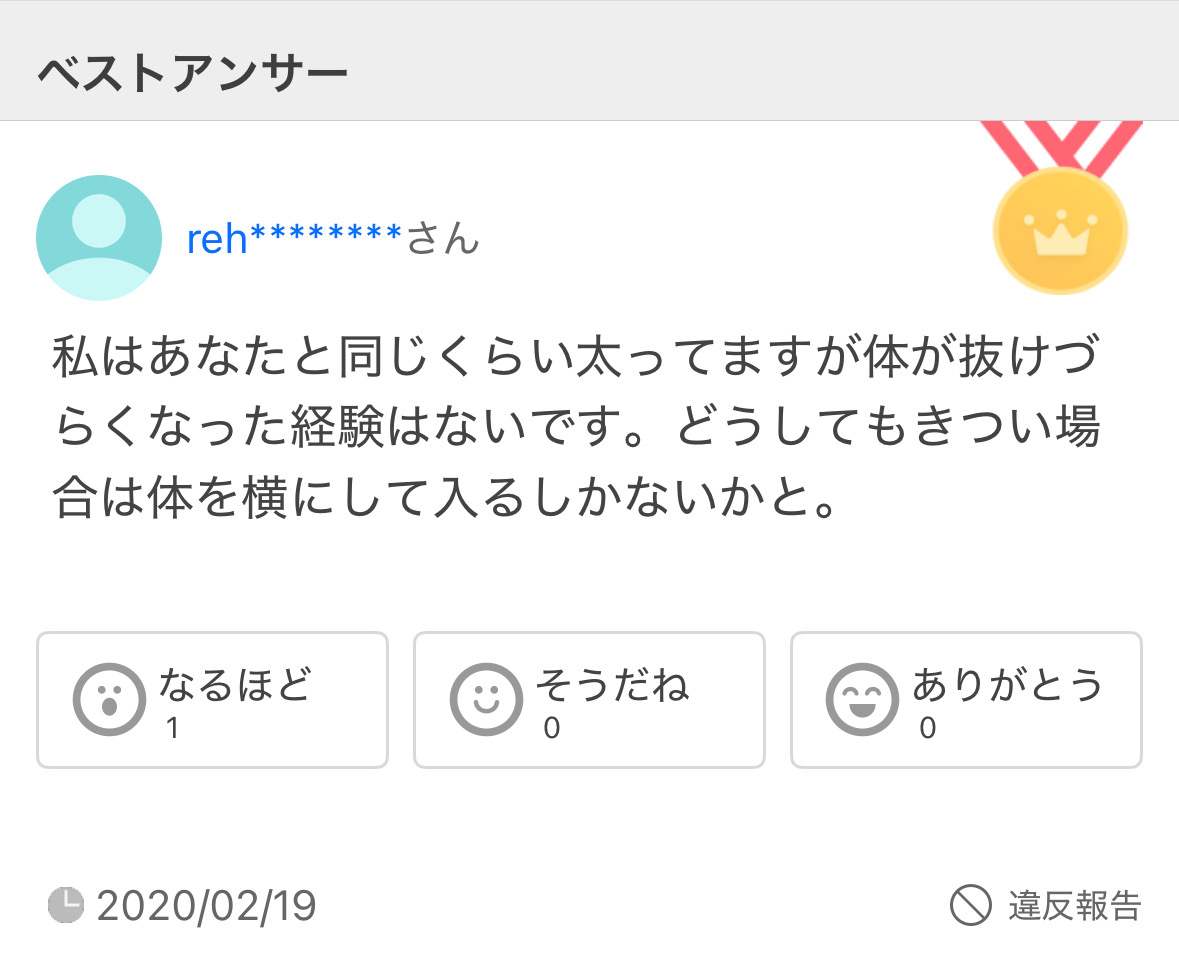This screenshot has width=1179, height=964.
Task: React with ありがとう to this answer
Action: (x=965, y=700)
